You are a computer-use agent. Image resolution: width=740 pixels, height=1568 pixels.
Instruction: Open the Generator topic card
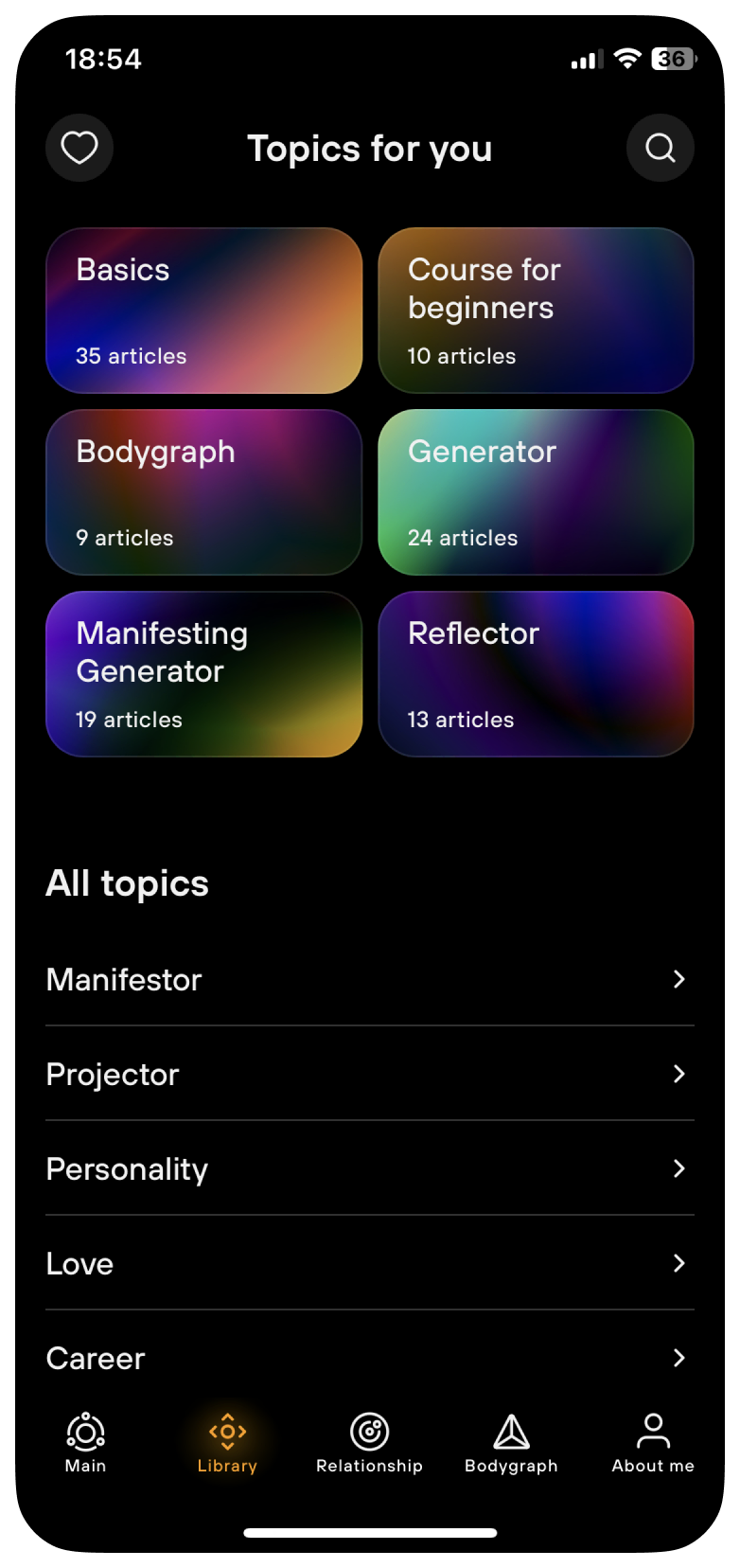536,491
